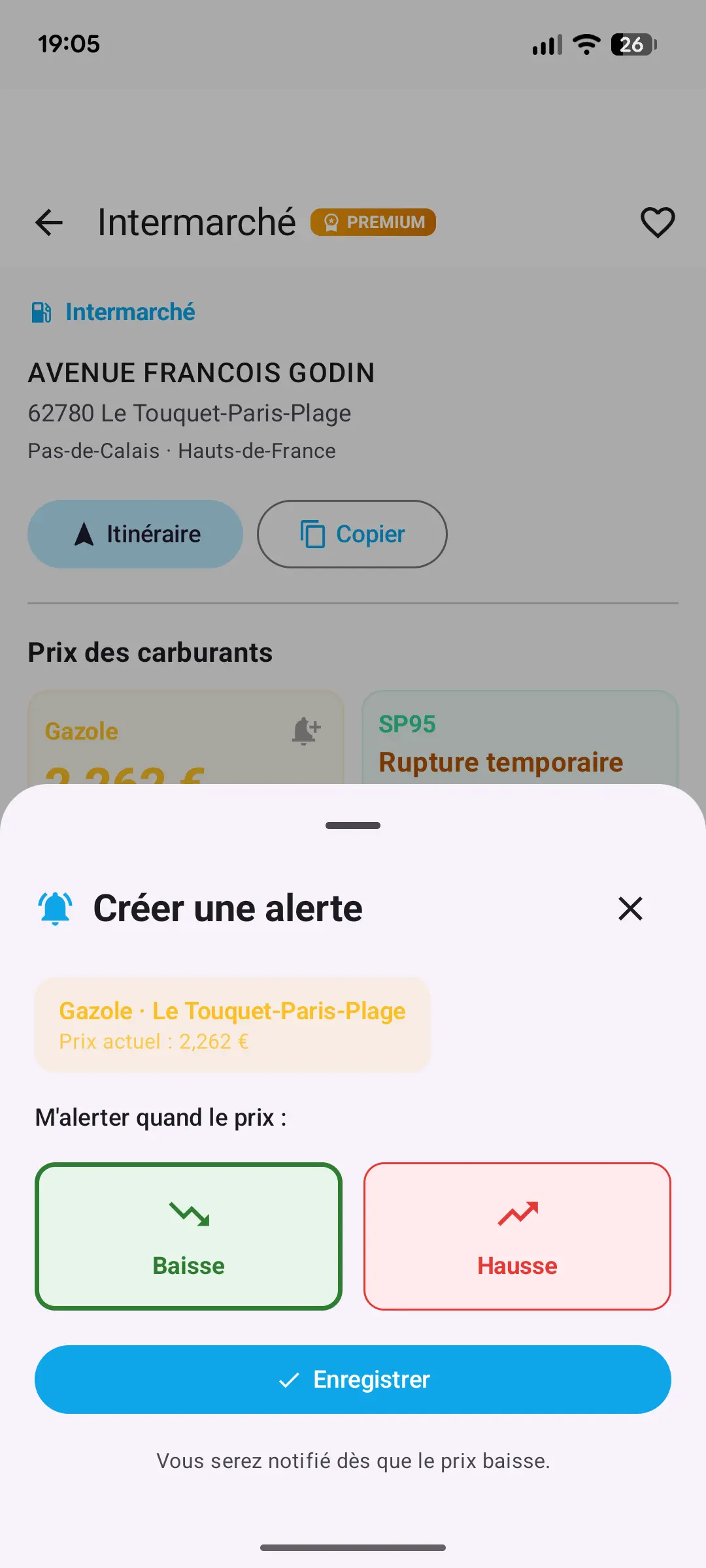
Task: Select the Baisse price alert option
Action: 188,1236
